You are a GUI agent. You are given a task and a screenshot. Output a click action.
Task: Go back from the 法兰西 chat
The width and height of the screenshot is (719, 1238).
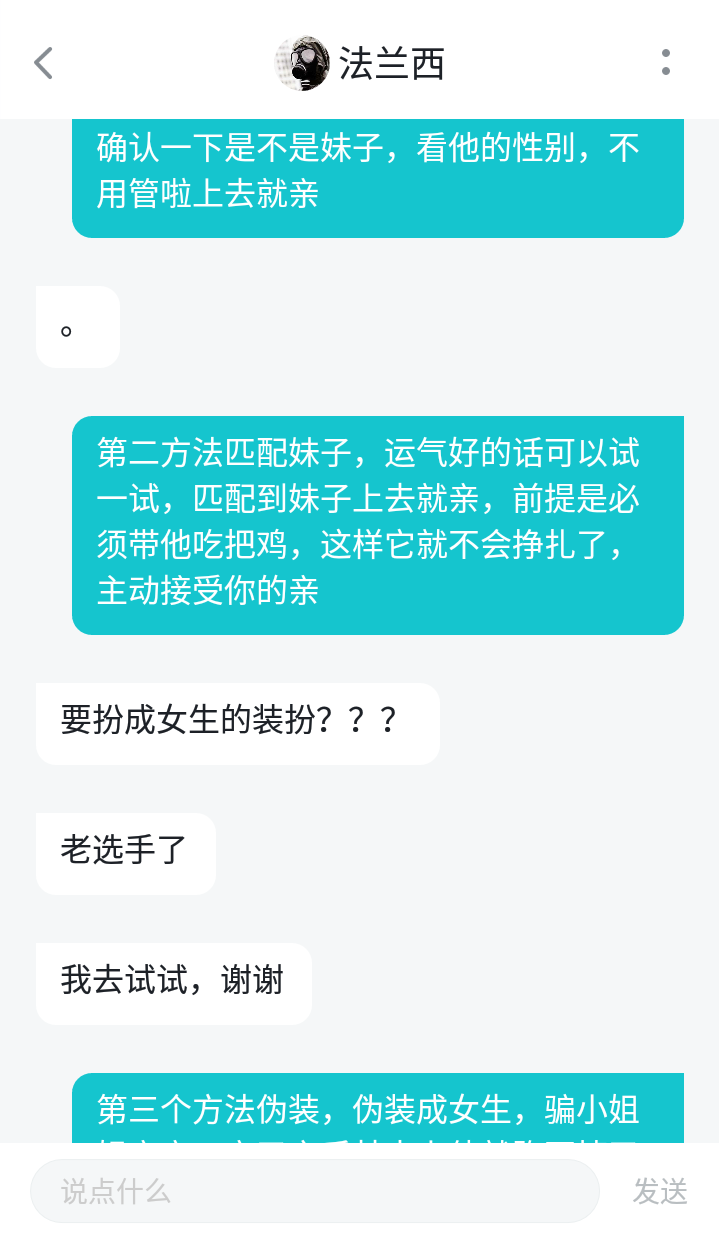point(43,63)
